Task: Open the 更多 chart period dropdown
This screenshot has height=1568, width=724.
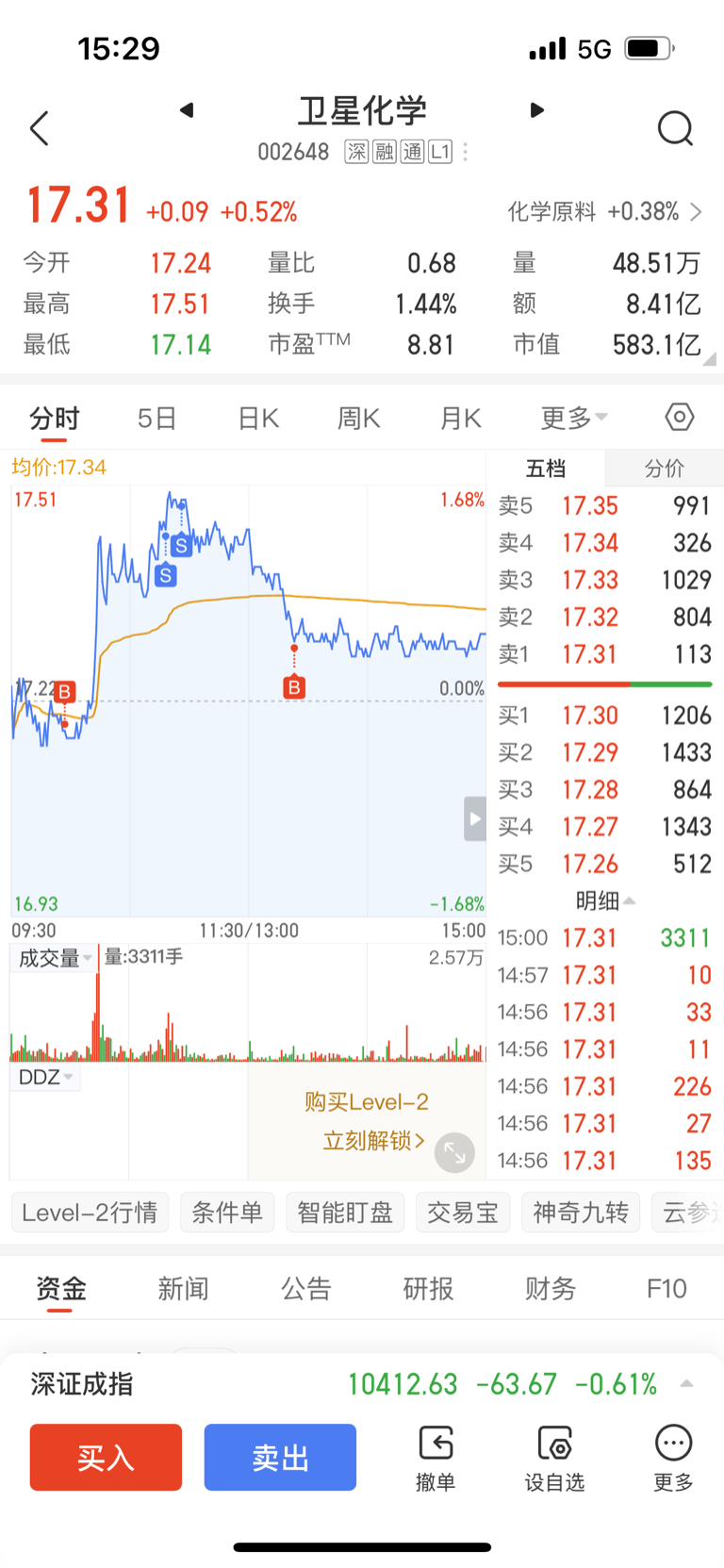Action: click(574, 418)
